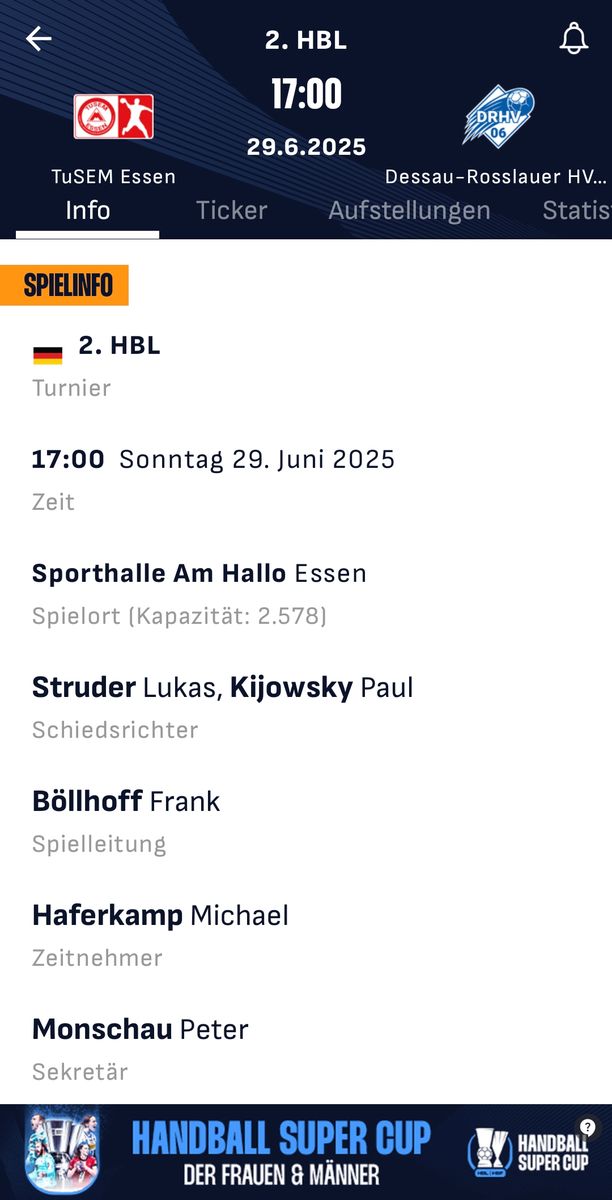Image resolution: width=612 pixels, height=1200 pixels.
Task: Open the Dessau-Rosslauer HV team logo
Action: coord(498,116)
